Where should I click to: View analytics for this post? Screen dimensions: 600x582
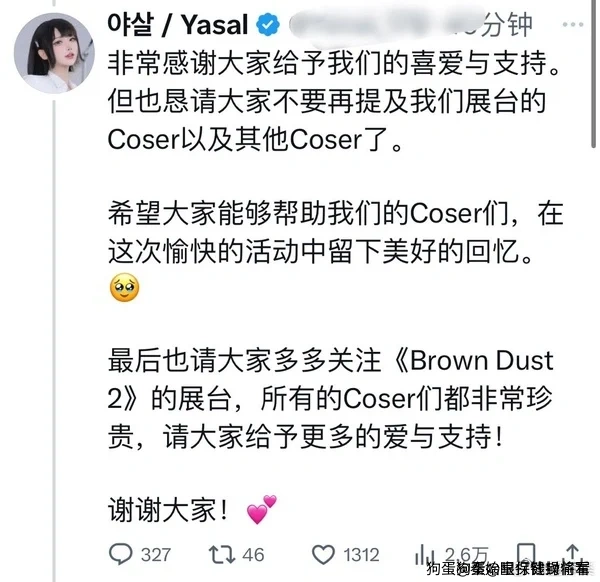coord(423,553)
